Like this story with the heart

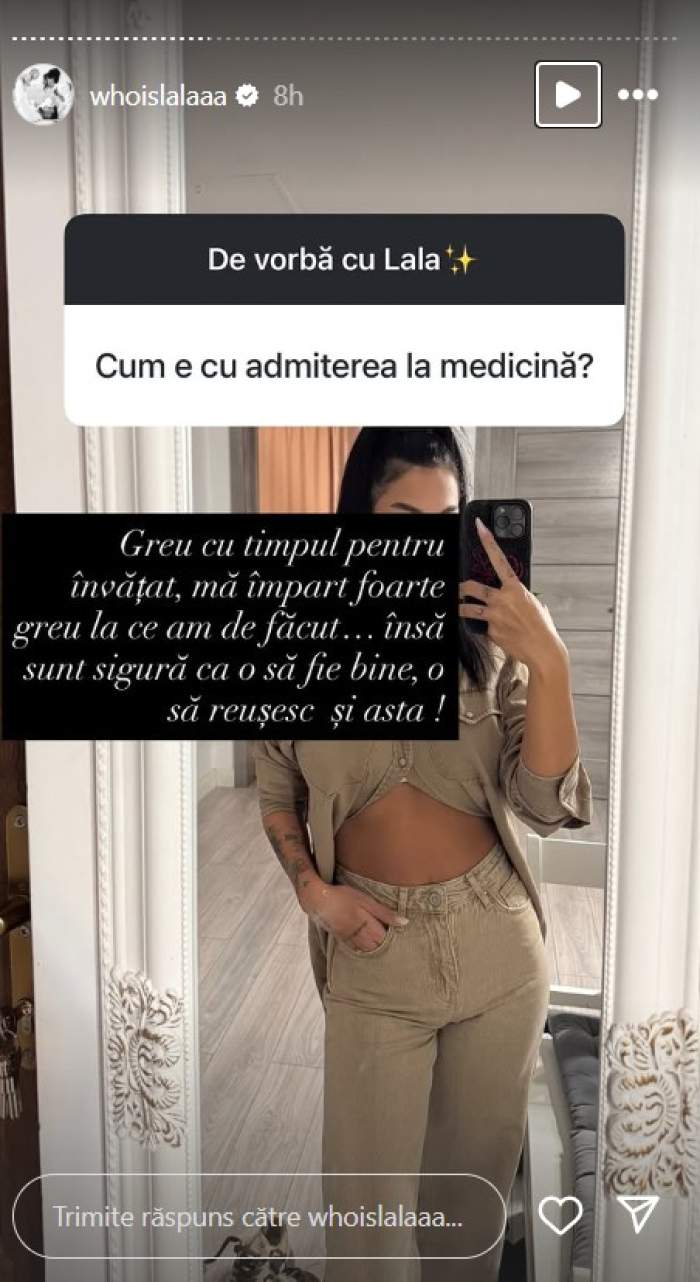[560, 1215]
